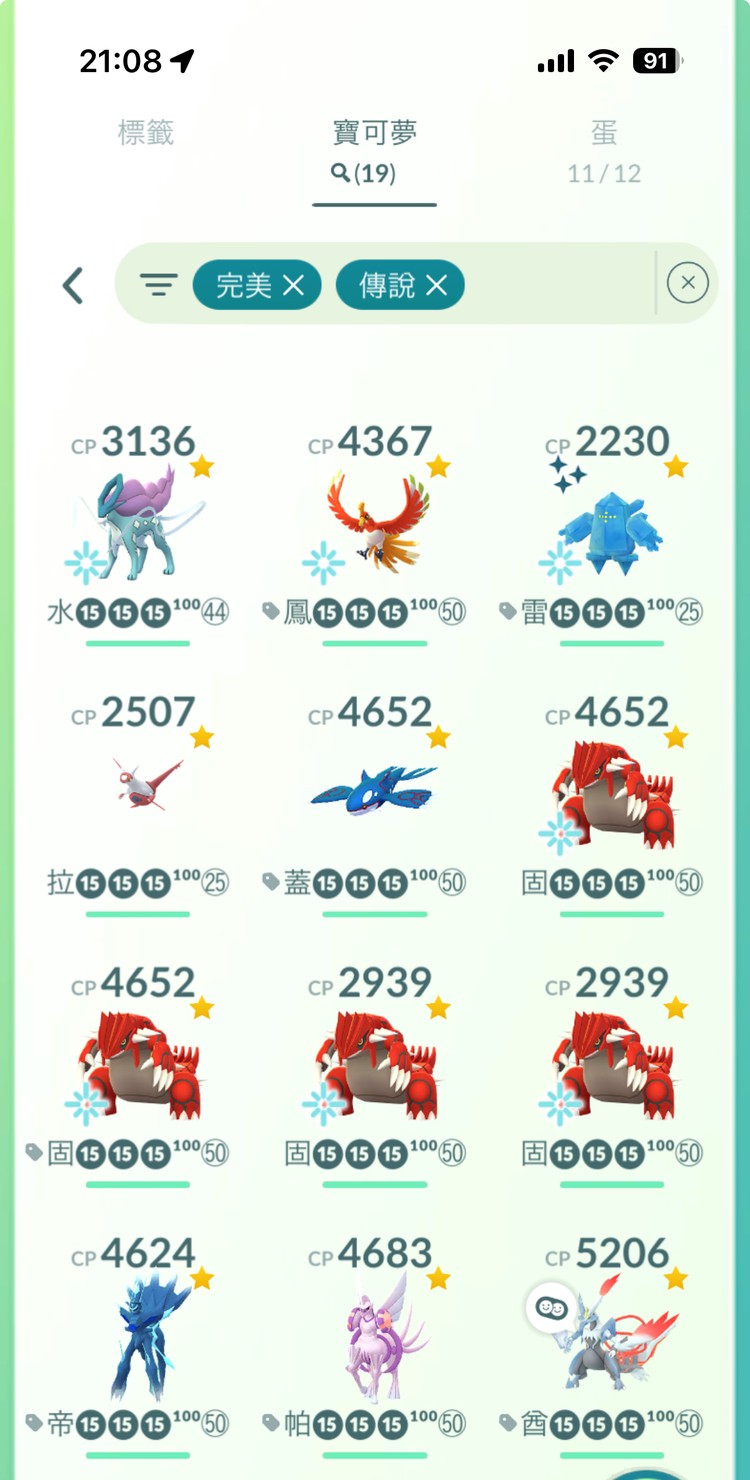Go back using the left arrow
This screenshot has width=750, height=1480.
(73, 286)
